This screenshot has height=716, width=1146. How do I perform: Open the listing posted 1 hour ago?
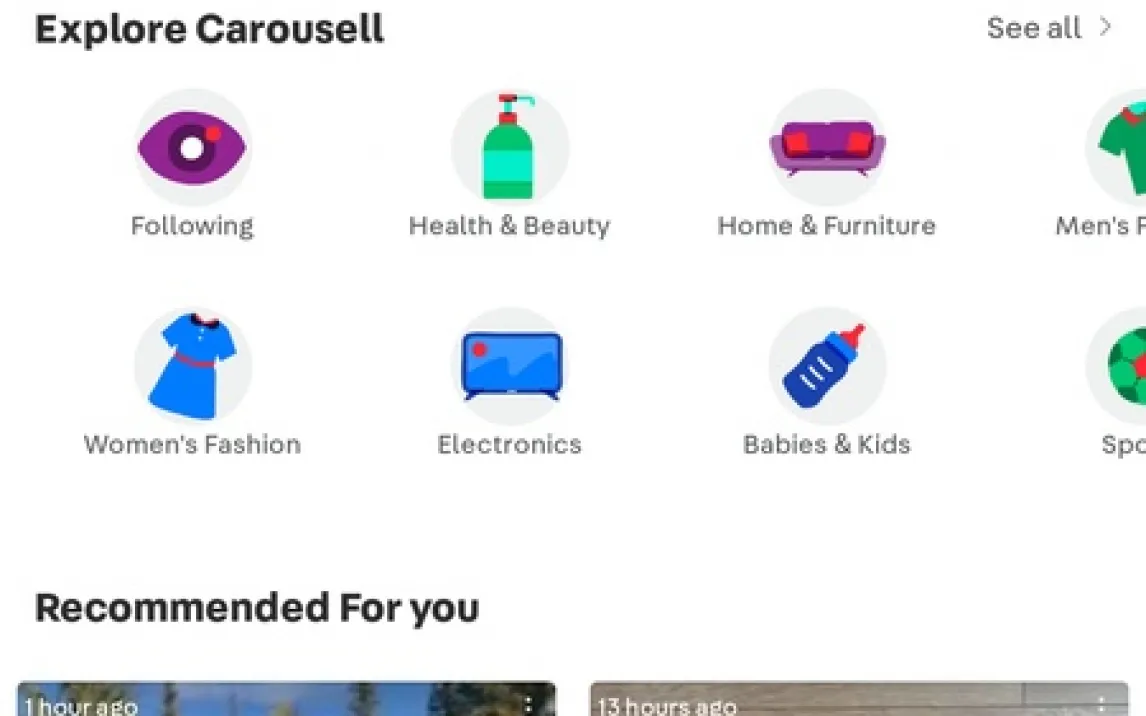(286, 700)
